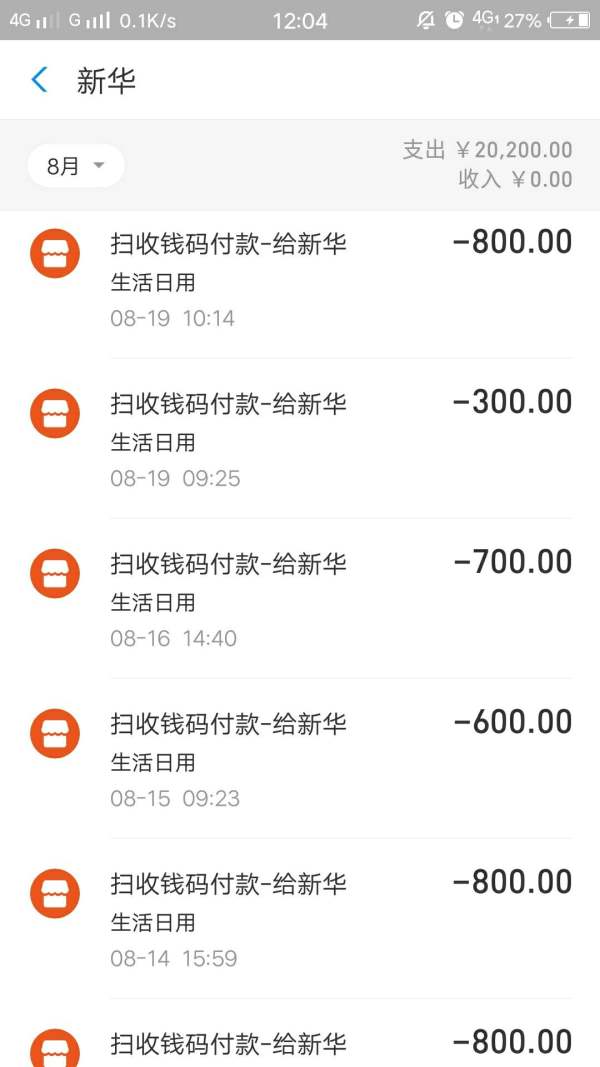Open the -600.00 payment from 08-15 09:23
The image size is (600, 1067).
300,759
